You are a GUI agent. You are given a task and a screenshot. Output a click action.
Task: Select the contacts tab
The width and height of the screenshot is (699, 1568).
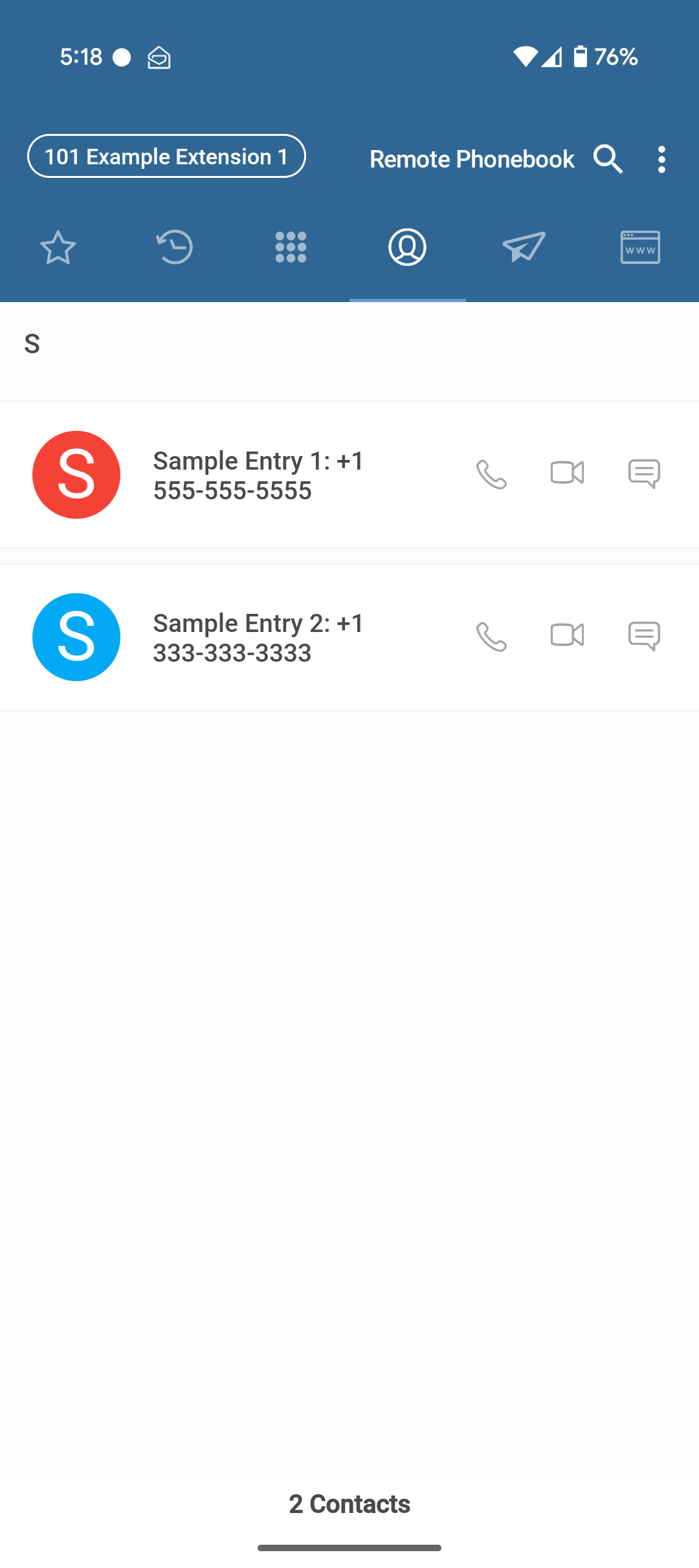coord(407,247)
